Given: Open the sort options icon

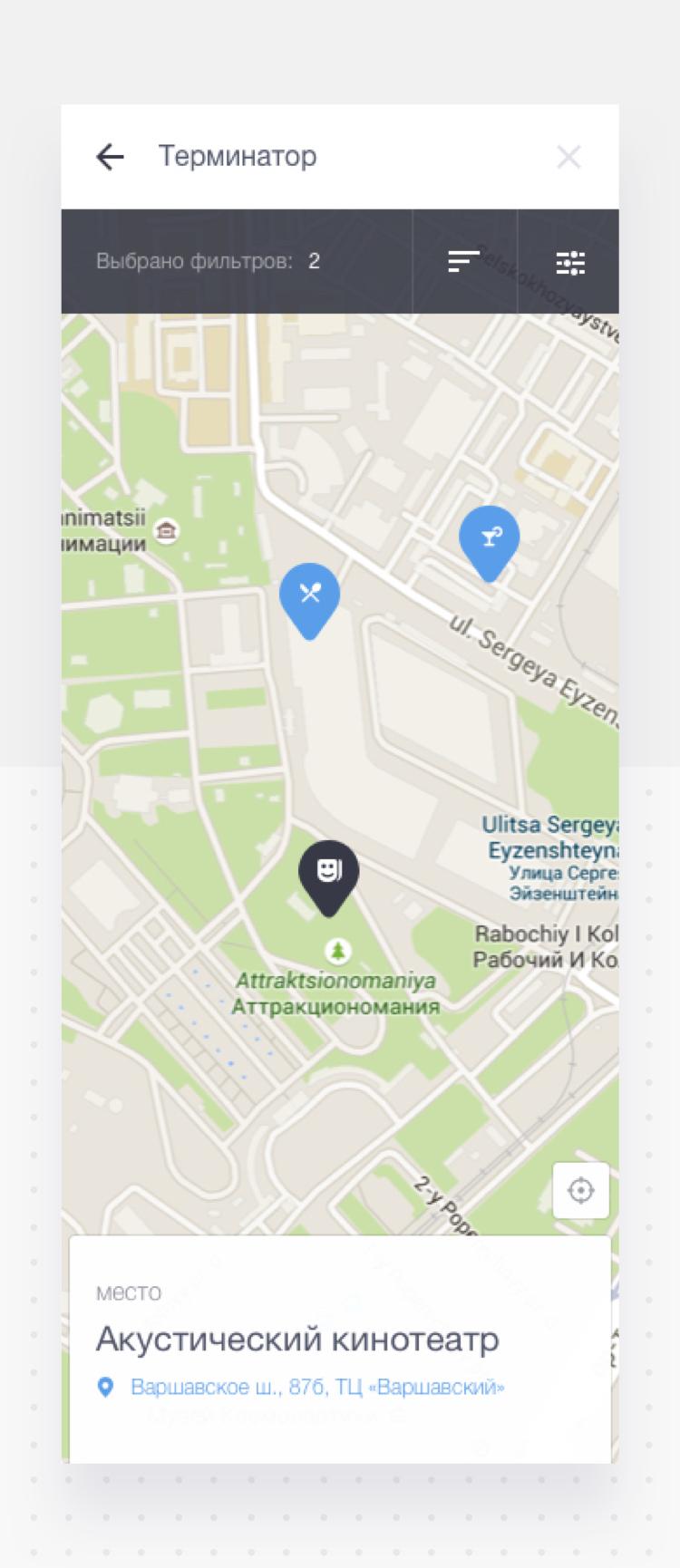Looking at the screenshot, I should [x=463, y=262].
